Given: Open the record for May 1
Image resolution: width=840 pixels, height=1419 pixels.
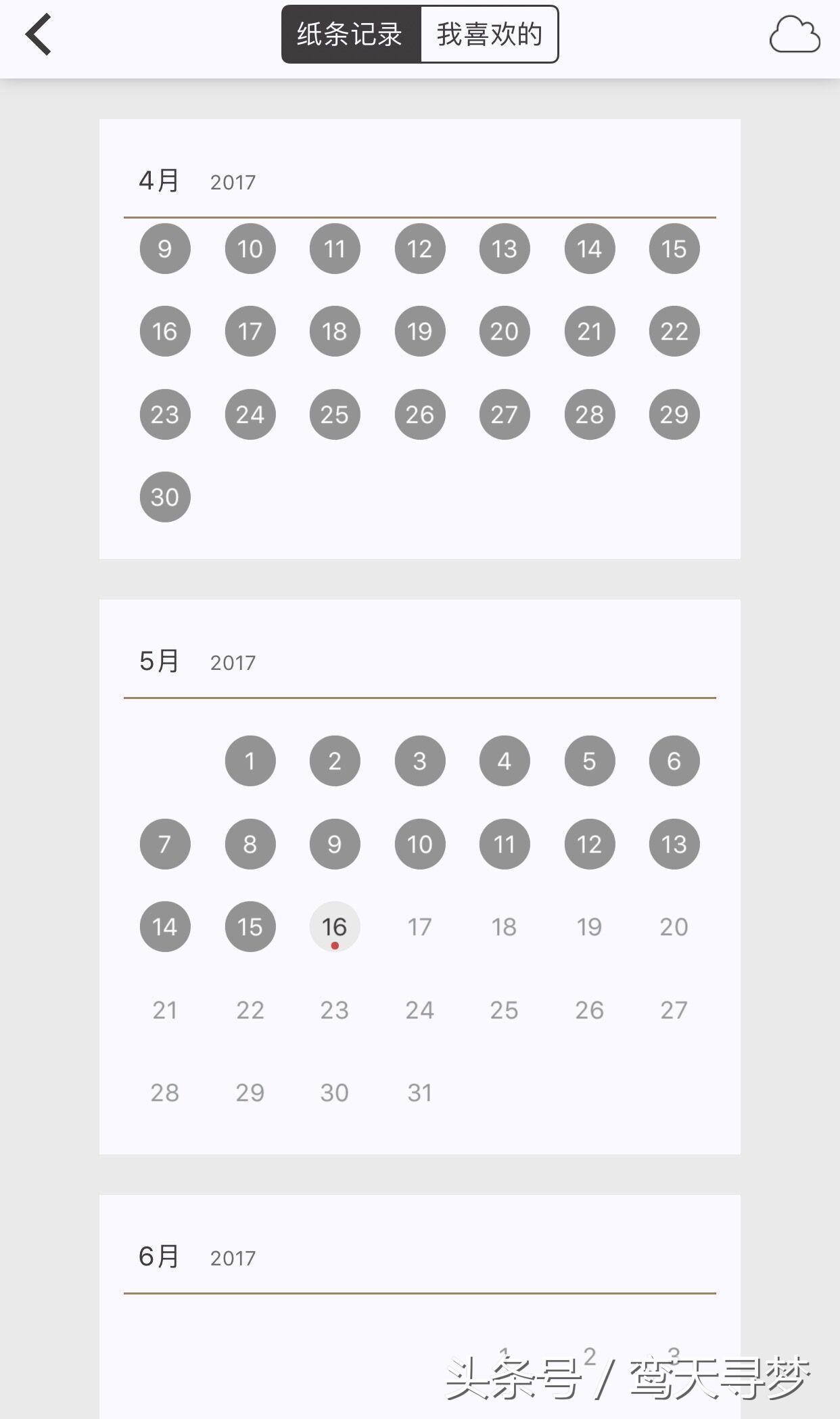Looking at the screenshot, I should tap(250, 761).
